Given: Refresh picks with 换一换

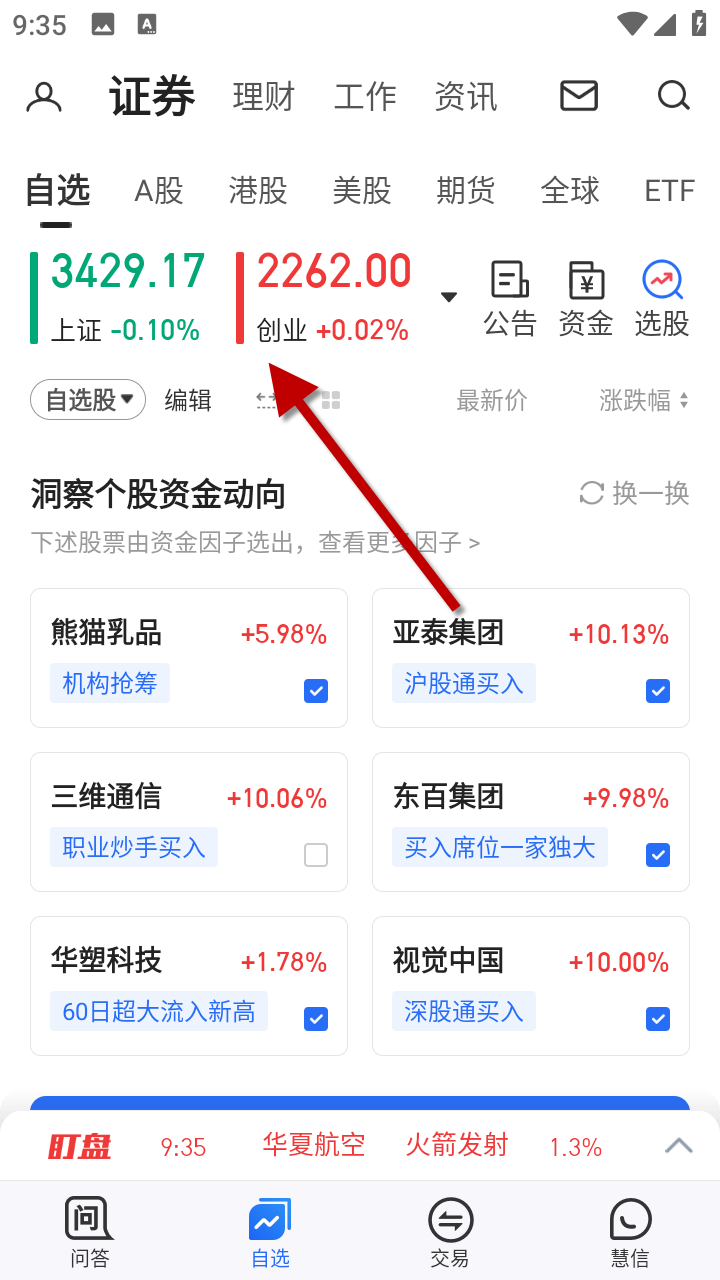Looking at the screenshot, I should tap(635, 493).
